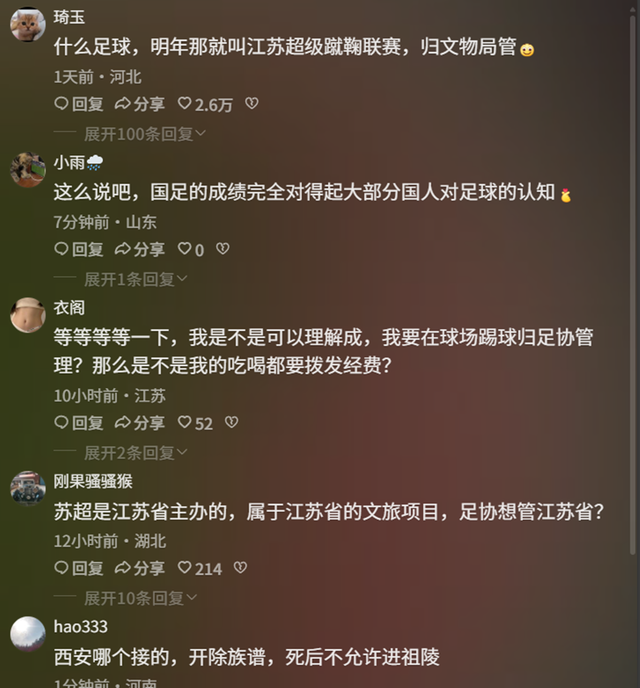Expand 2 replies under 衣阁's comment
640x688 pixels.
(x=134, y=452)
